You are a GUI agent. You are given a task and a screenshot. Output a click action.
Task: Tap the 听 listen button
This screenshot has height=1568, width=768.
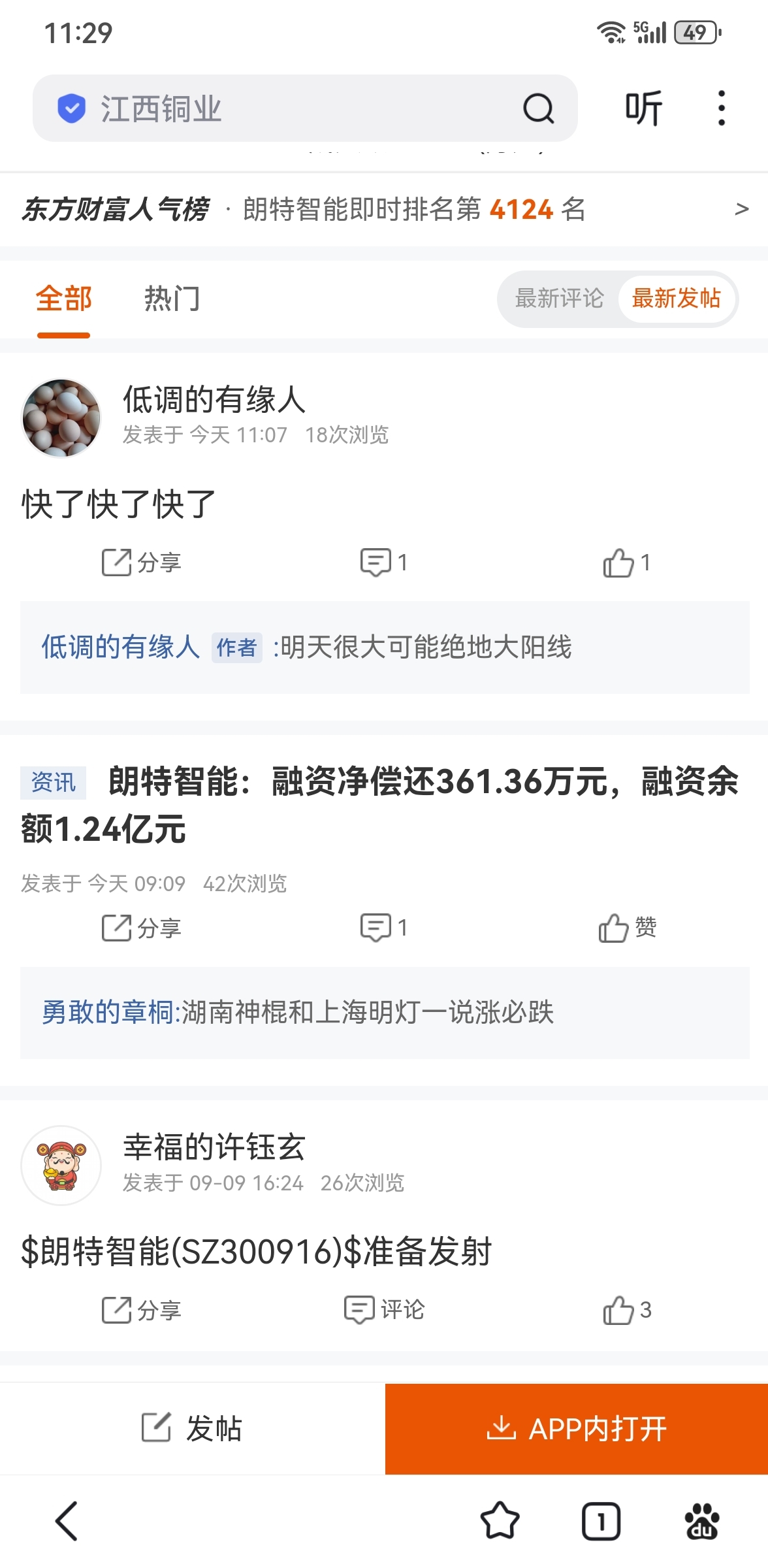pyautogui.click(x=643, y=108)
